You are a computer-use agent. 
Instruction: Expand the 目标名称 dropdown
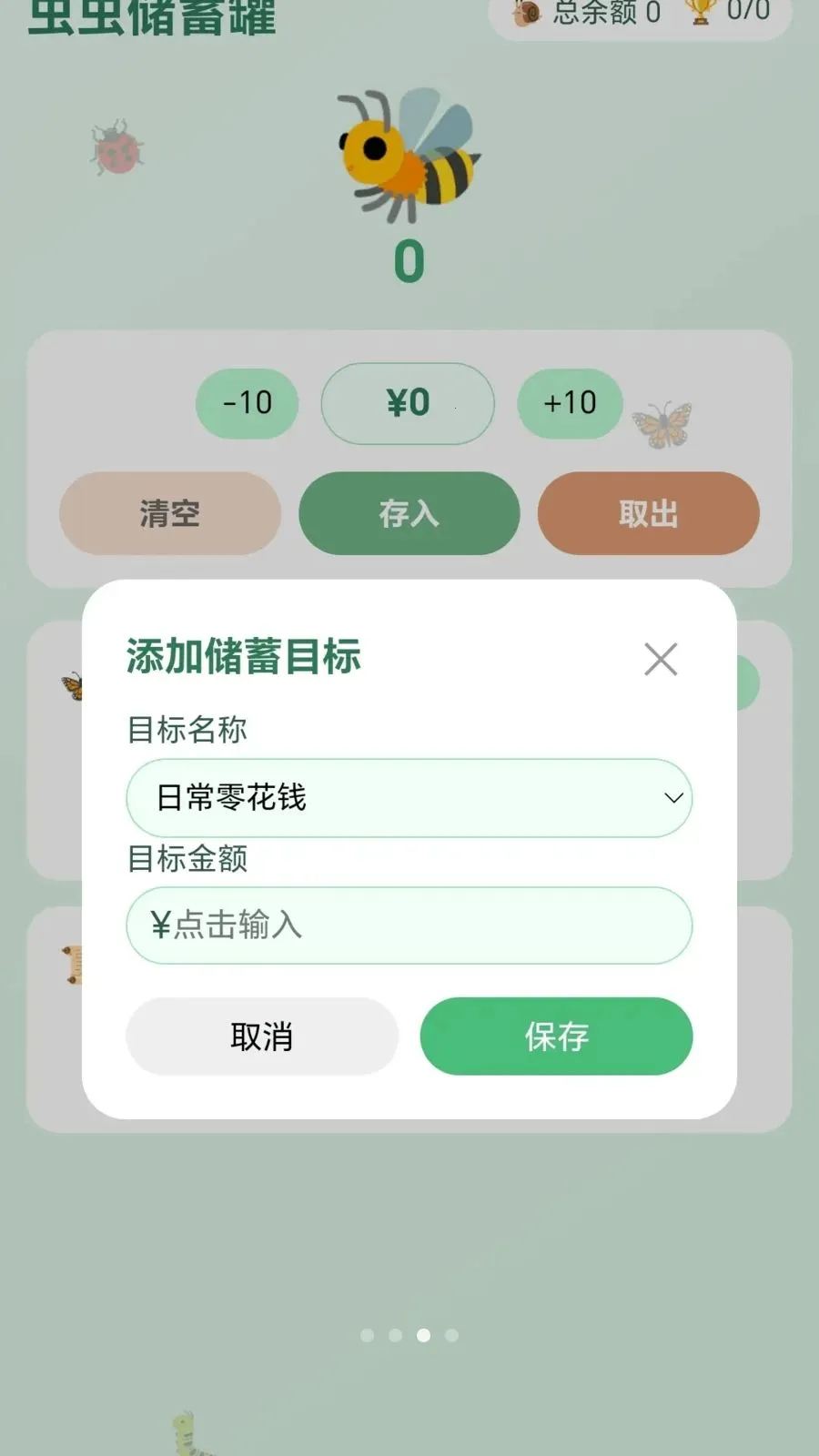[409, 798]
